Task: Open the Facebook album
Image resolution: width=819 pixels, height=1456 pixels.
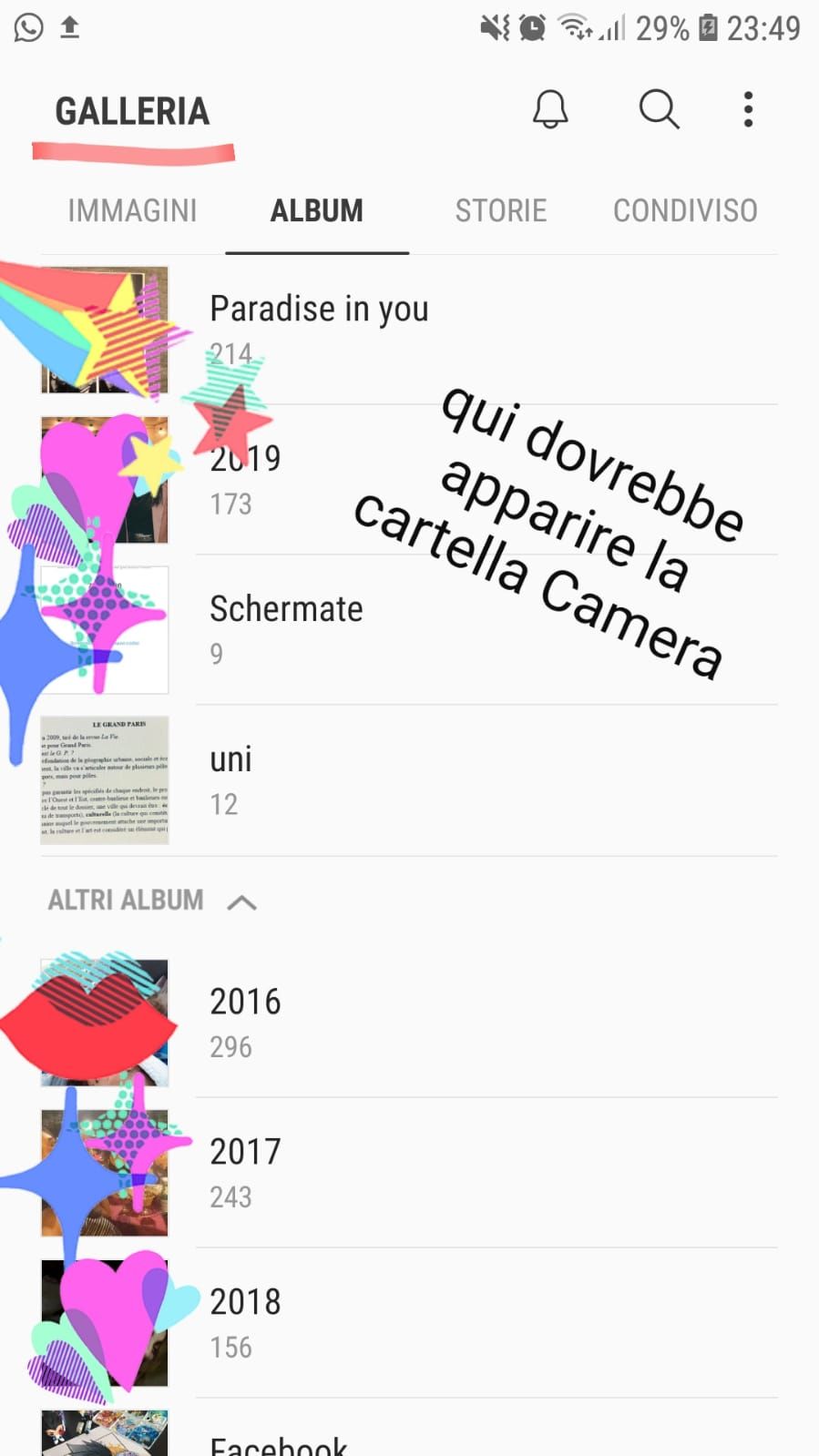Action: [x=278, y=1443]
